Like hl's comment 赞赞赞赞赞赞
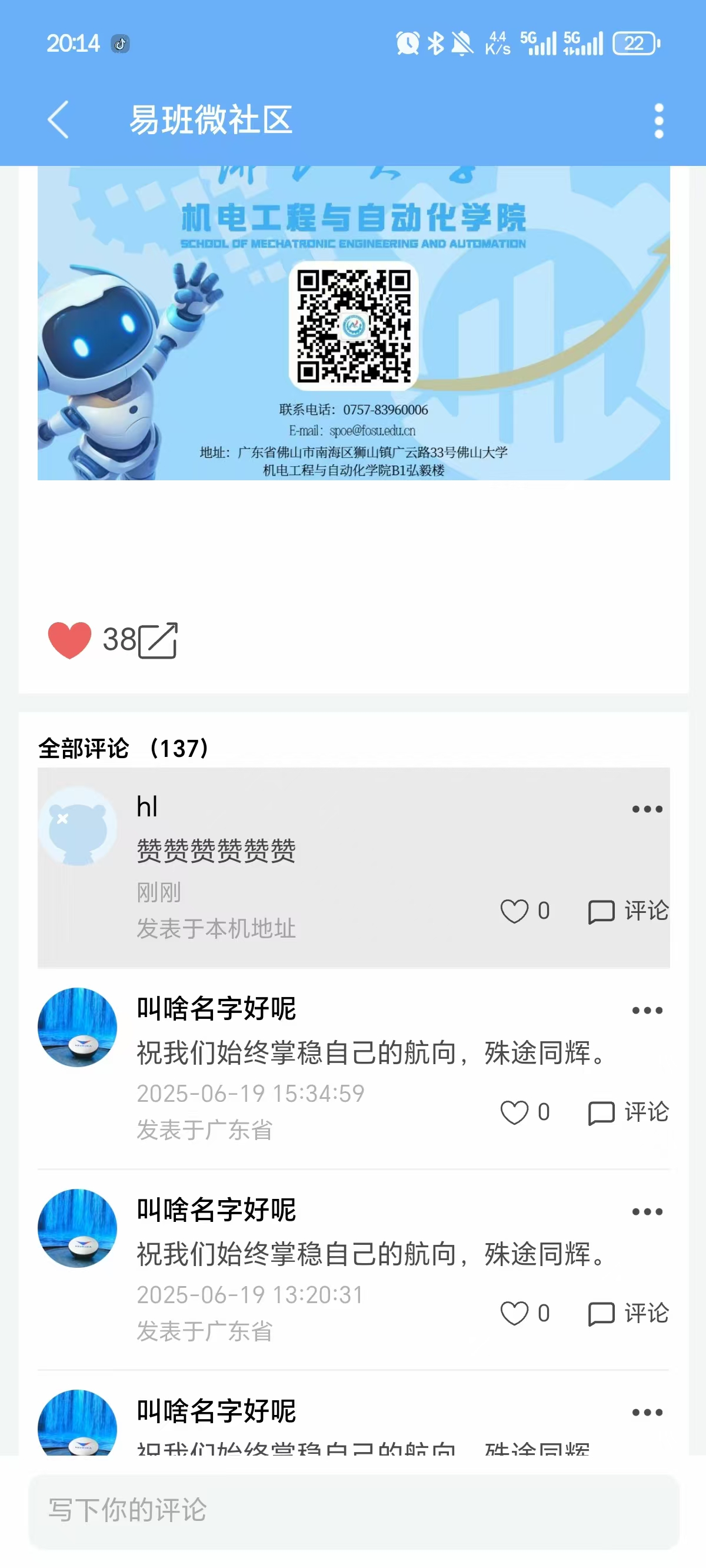 [514, 911]
